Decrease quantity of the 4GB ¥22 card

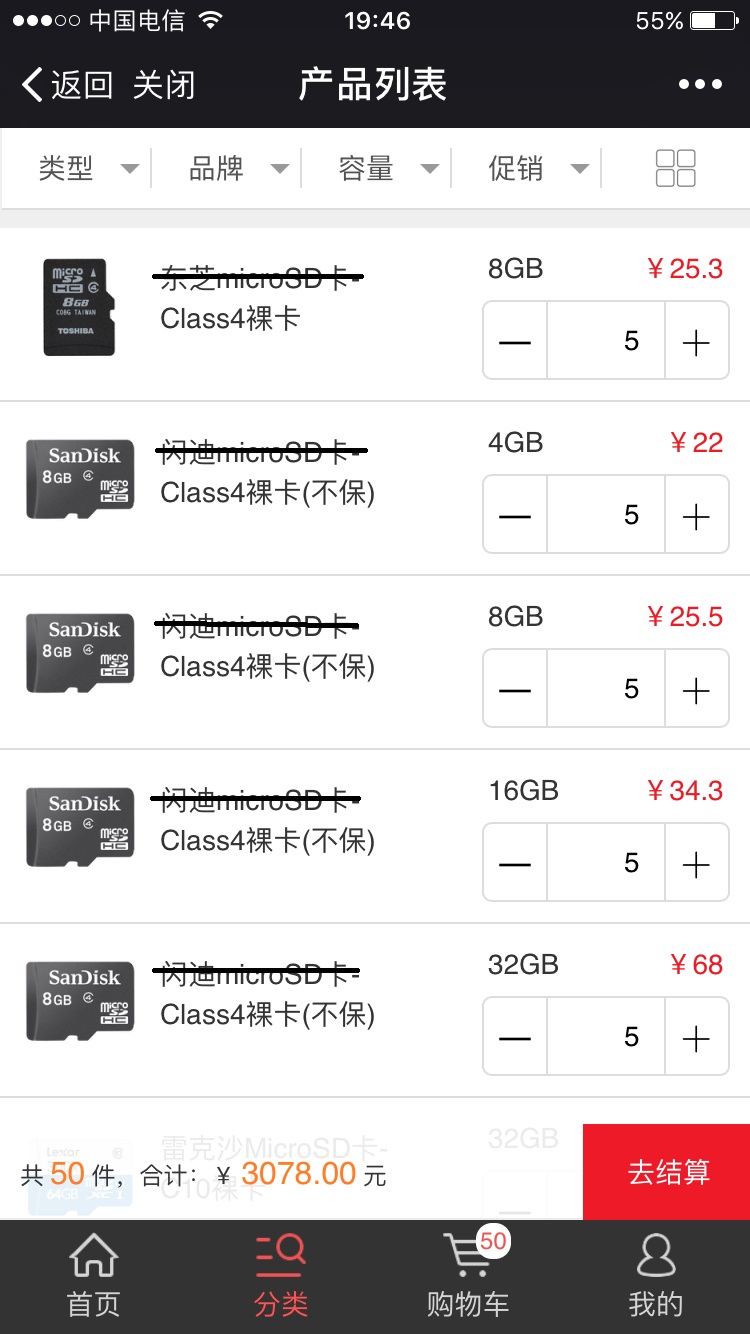[x=515, y=516]
